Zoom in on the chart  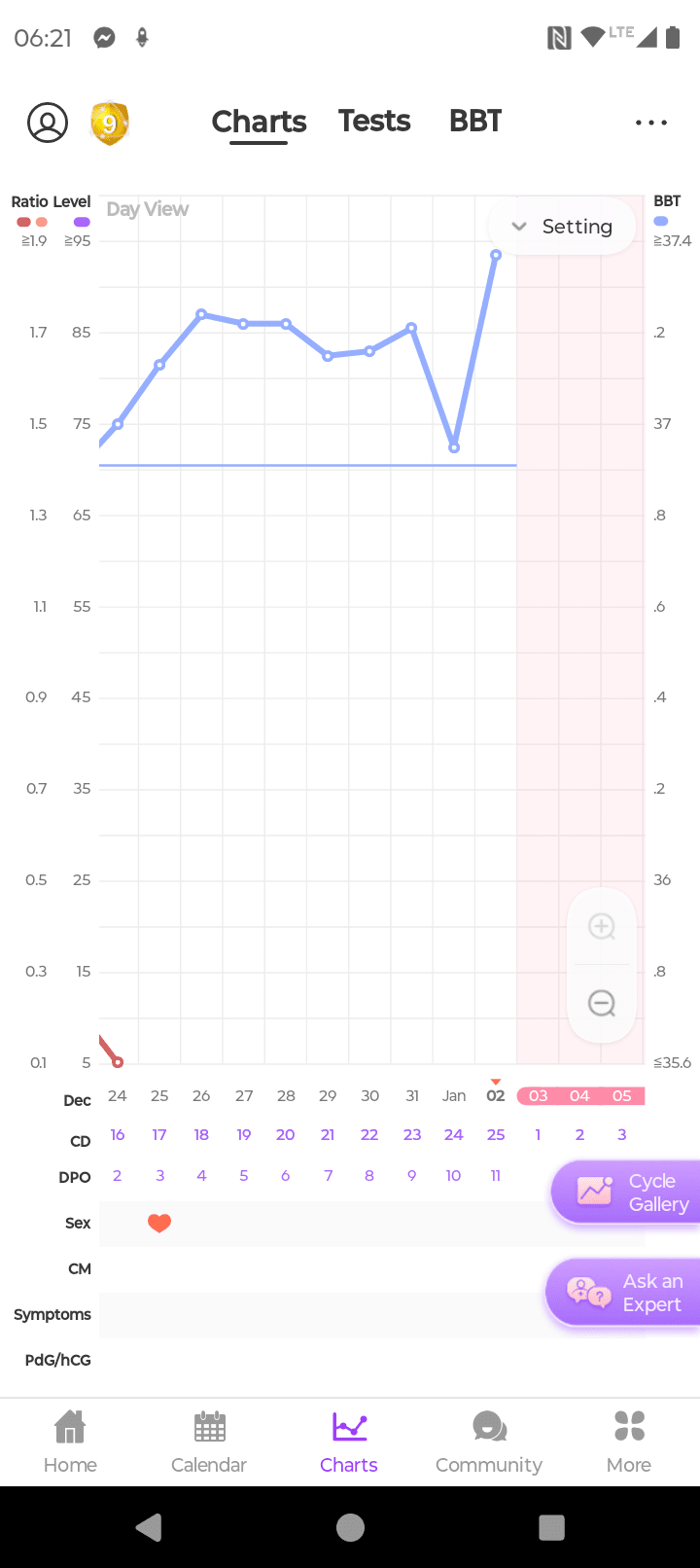pyautogui.click(x=602, y=926)
